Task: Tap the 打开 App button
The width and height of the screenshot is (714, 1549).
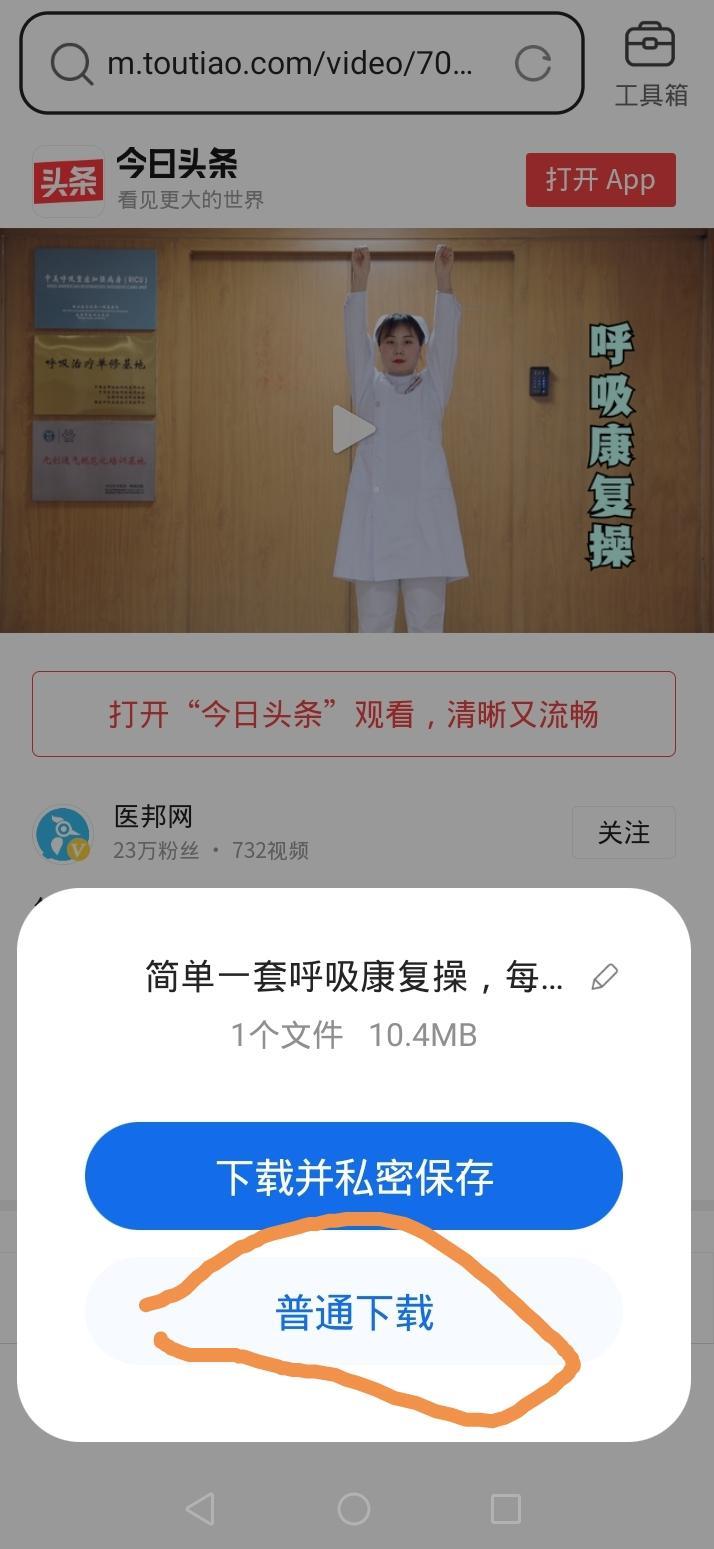Action: (x=600, y=180)
